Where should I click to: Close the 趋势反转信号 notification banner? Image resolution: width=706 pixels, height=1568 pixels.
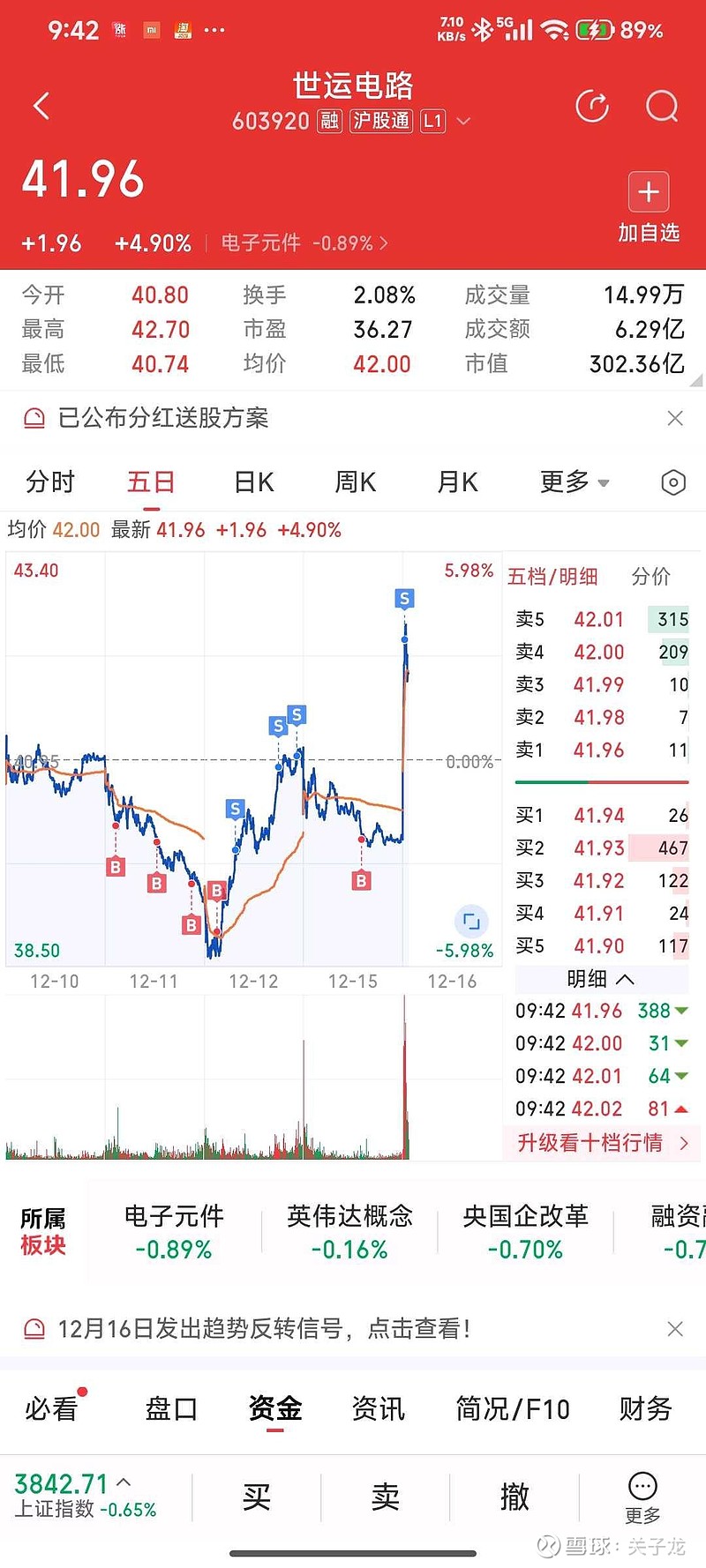tap(675, 1329)
